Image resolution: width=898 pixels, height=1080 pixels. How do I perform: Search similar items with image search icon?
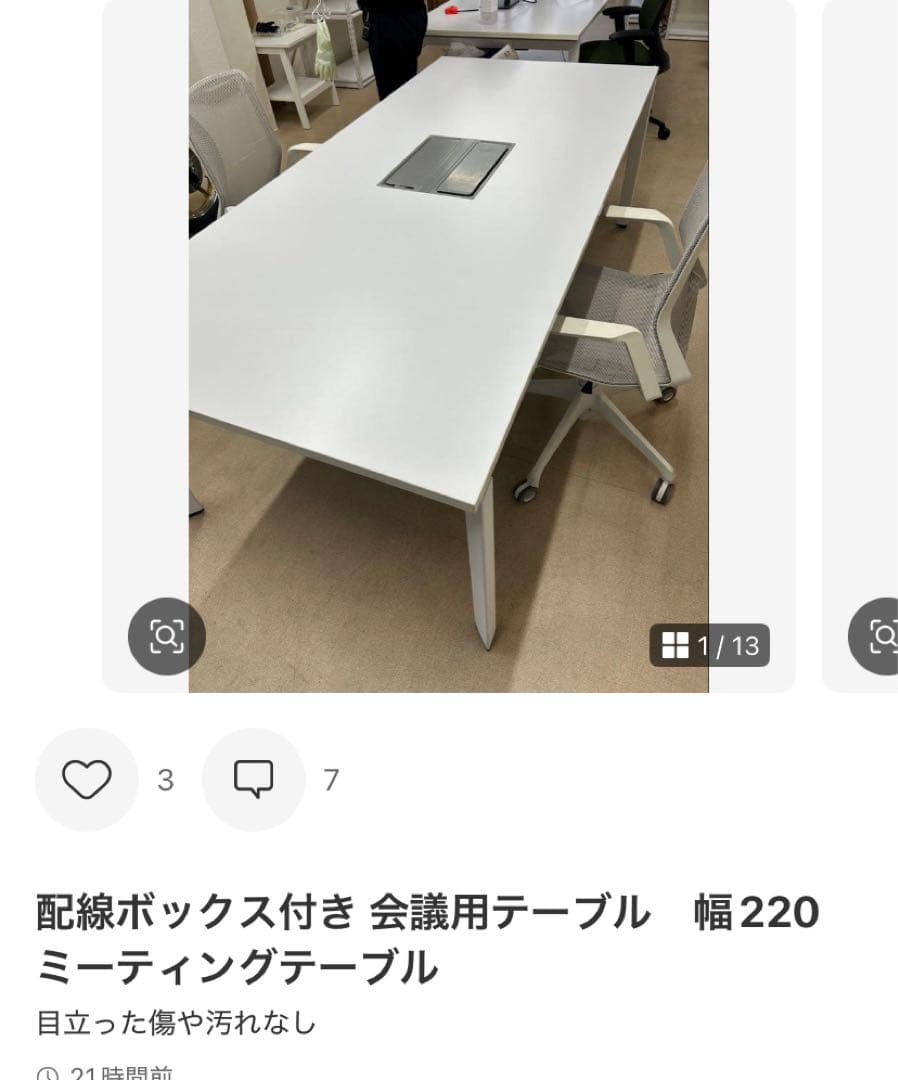[166, 636]
